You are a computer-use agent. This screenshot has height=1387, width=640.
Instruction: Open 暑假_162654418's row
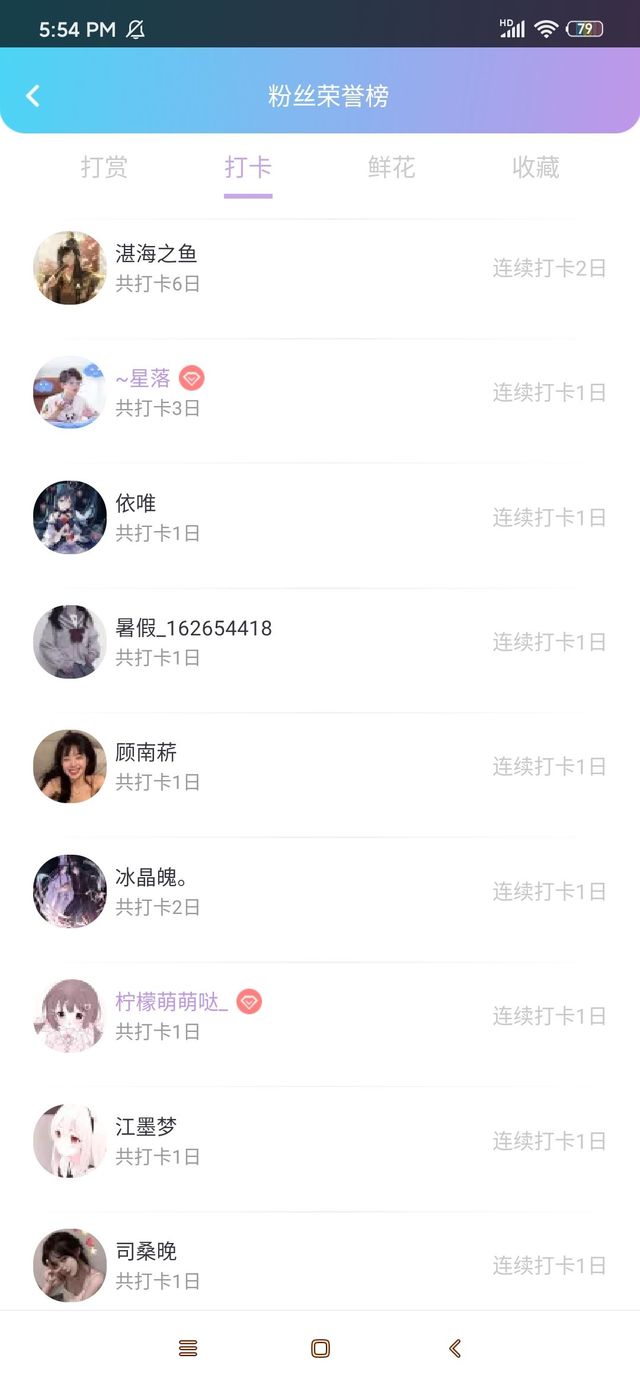click(x=320, y=641)
